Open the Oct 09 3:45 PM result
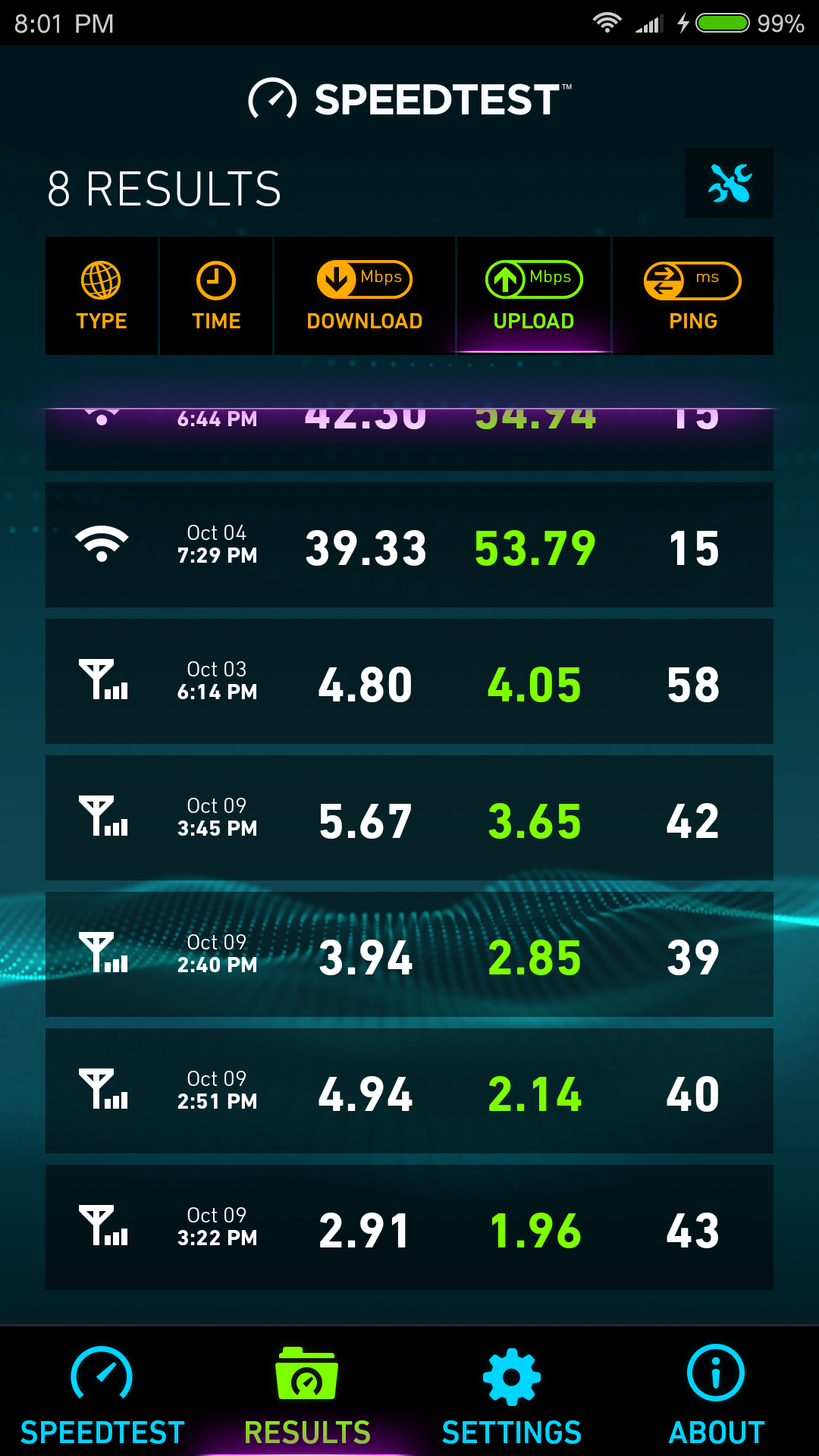 [x=409, y=817]
